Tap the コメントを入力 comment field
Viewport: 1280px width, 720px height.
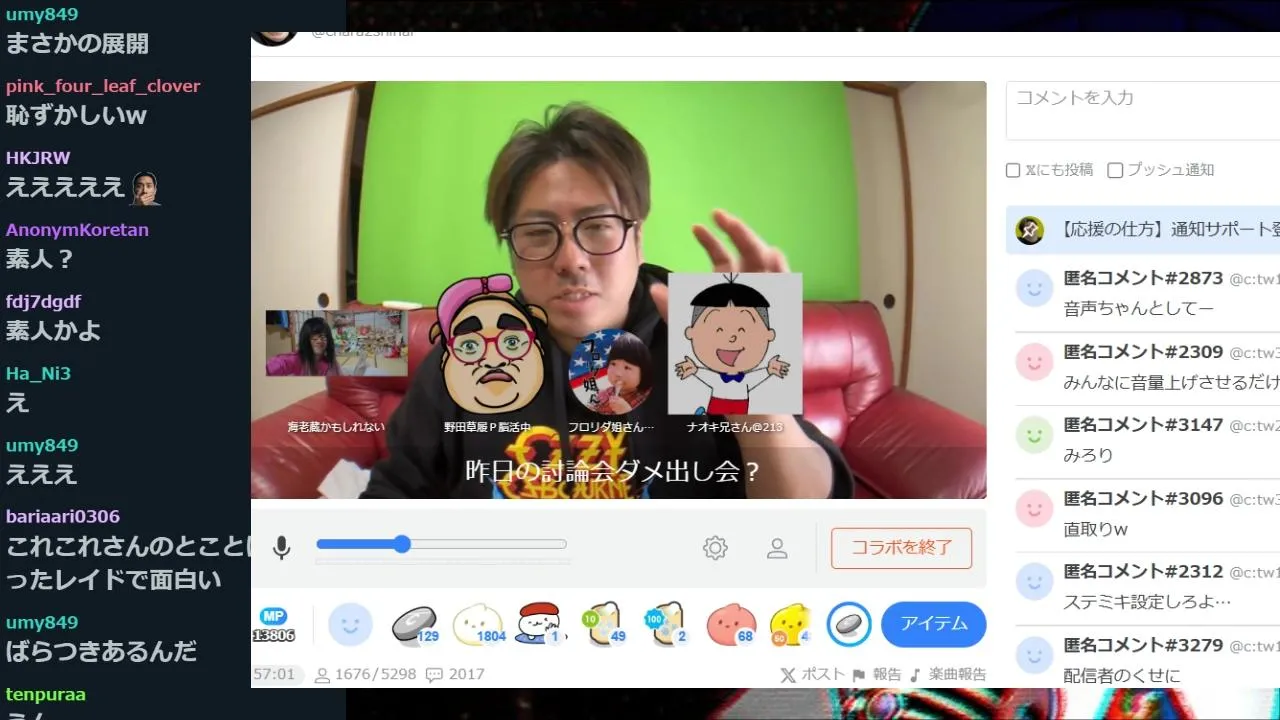point(1140,110)
